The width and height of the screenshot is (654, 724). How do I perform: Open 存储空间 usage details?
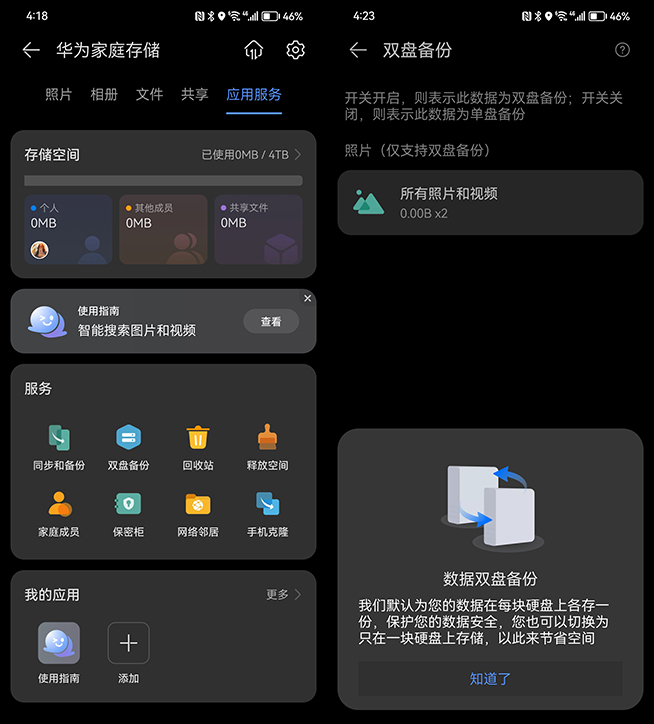(x=250, y=155)
